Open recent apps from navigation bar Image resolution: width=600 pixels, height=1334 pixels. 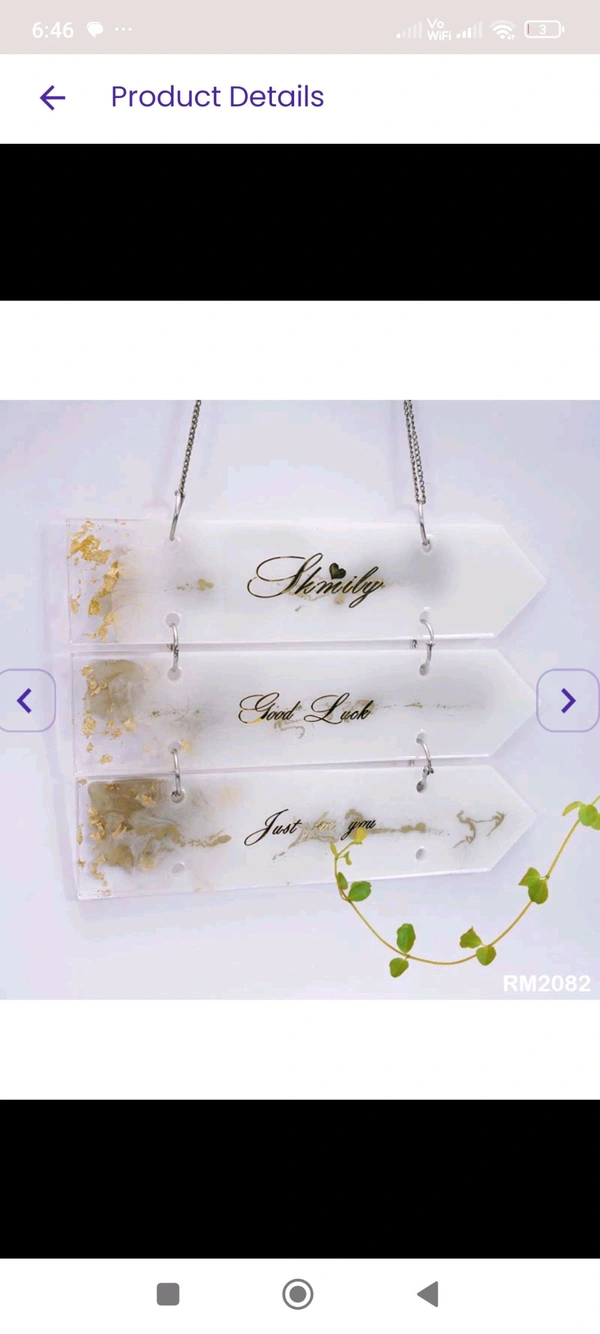click(168, 1294)
